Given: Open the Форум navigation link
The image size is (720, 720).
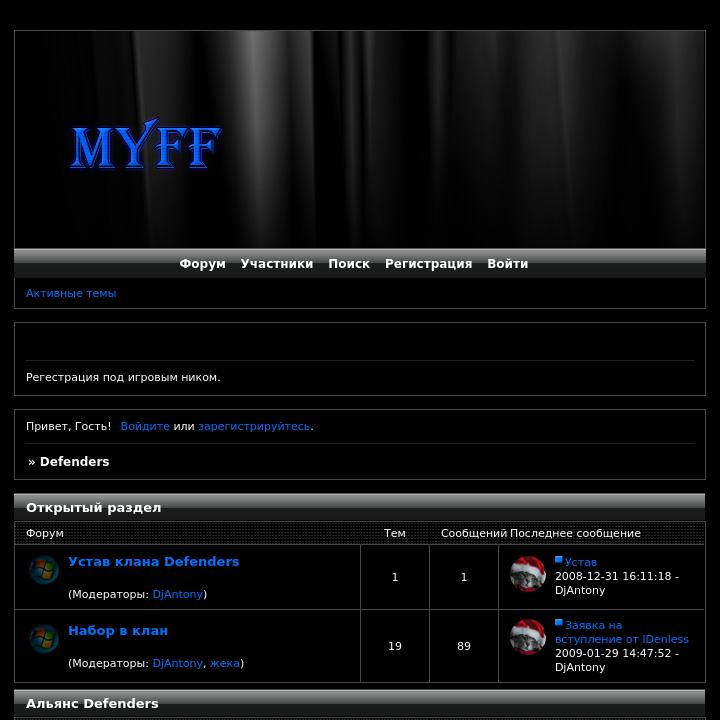Looking at the screenshot, I should (x=202, y=264).
